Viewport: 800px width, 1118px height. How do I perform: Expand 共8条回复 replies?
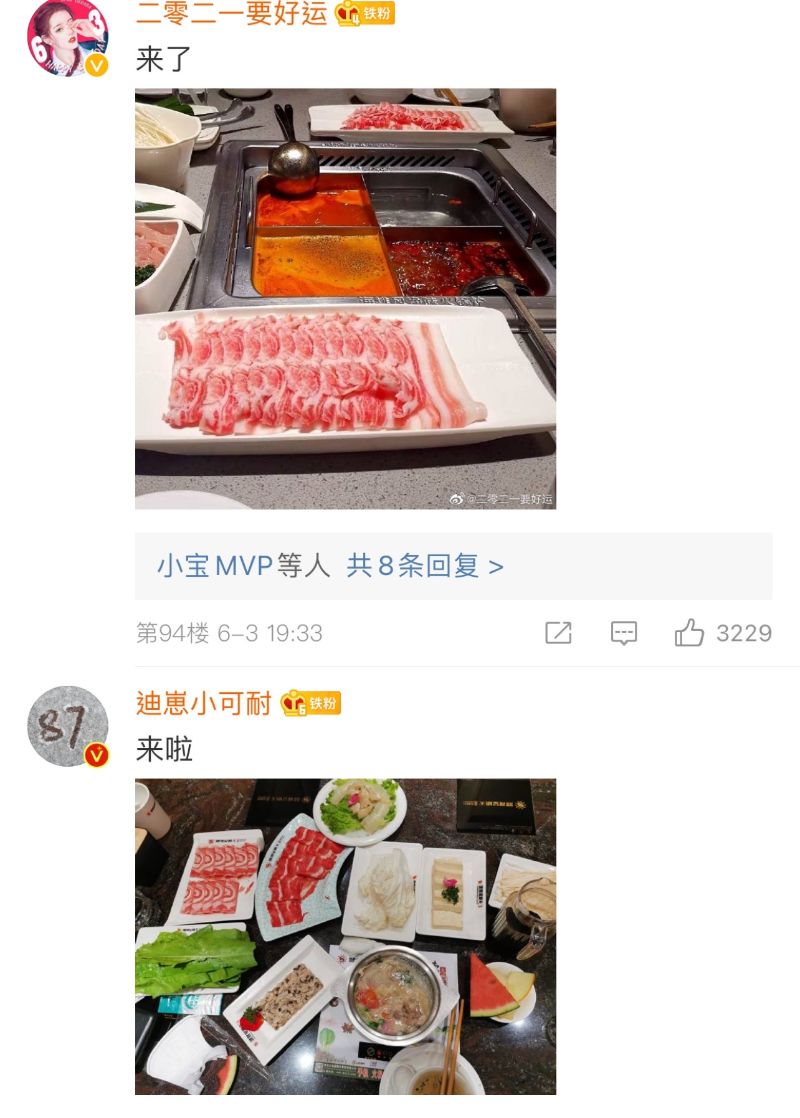[425, 566]
